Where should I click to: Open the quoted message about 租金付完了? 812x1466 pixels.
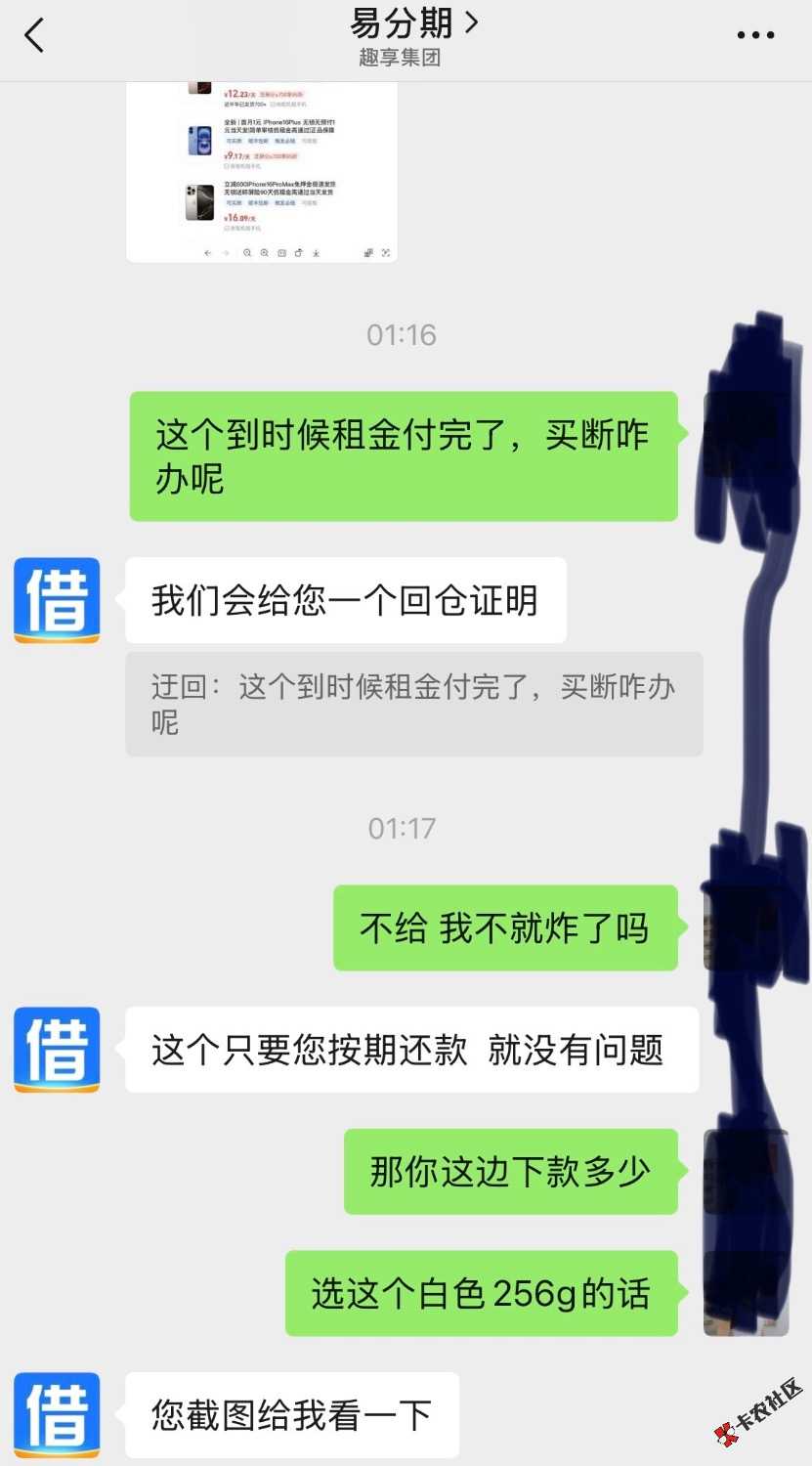pos(413,704)
